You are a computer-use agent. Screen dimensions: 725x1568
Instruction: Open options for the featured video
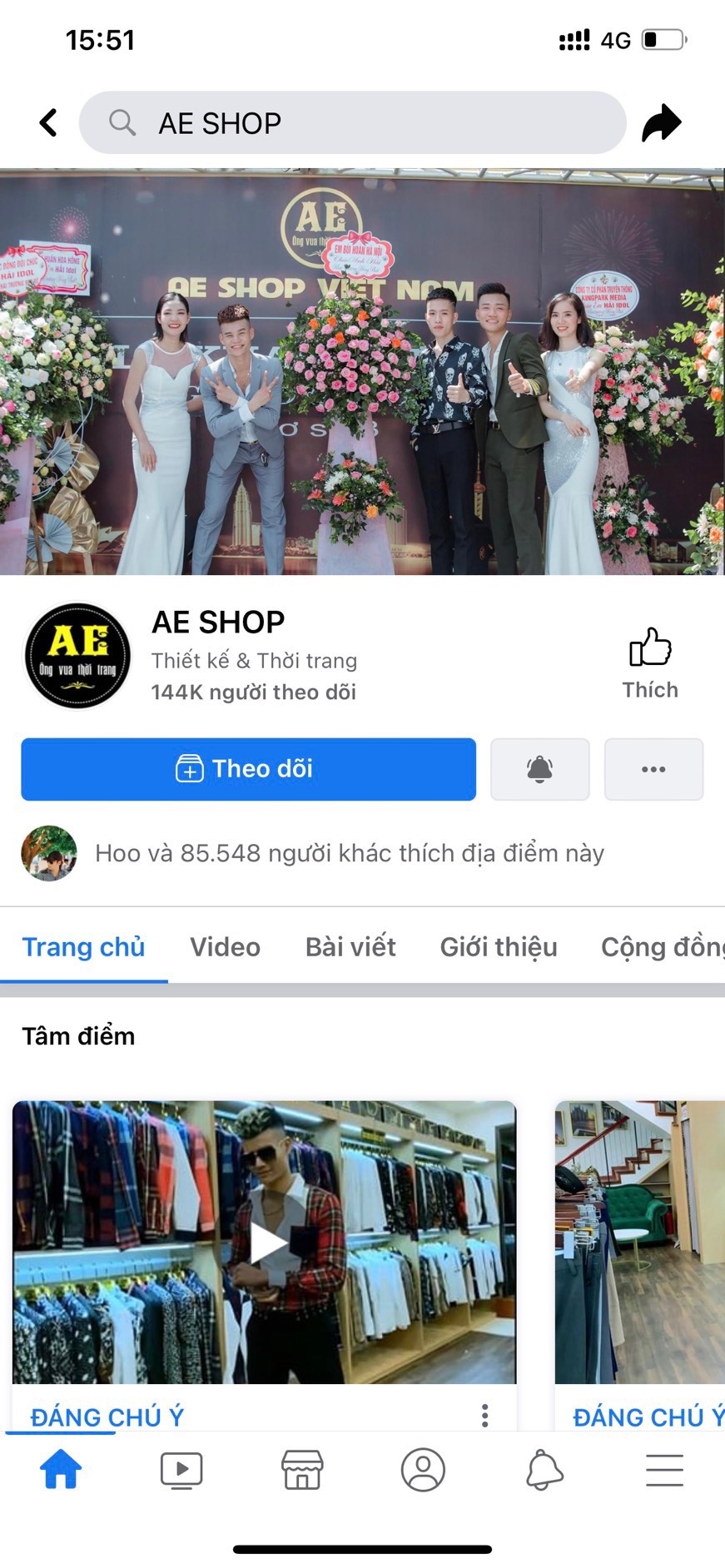(484, 1416)
